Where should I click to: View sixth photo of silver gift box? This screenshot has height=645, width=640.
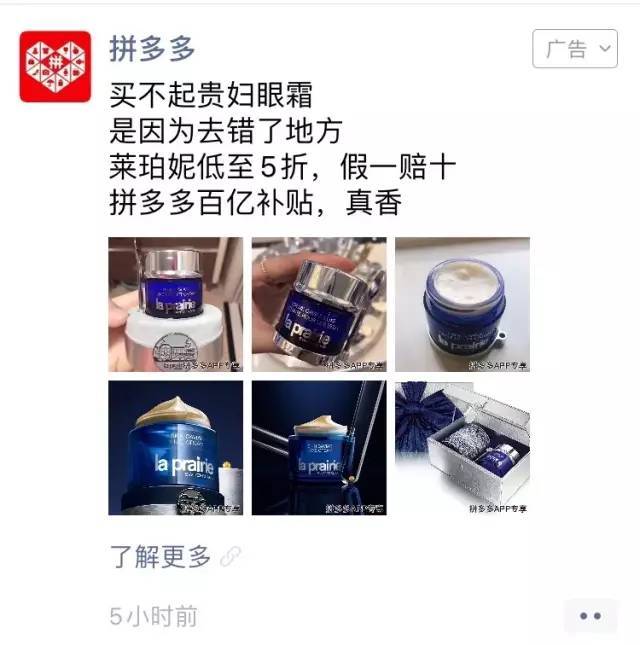[x=462, y=447]
